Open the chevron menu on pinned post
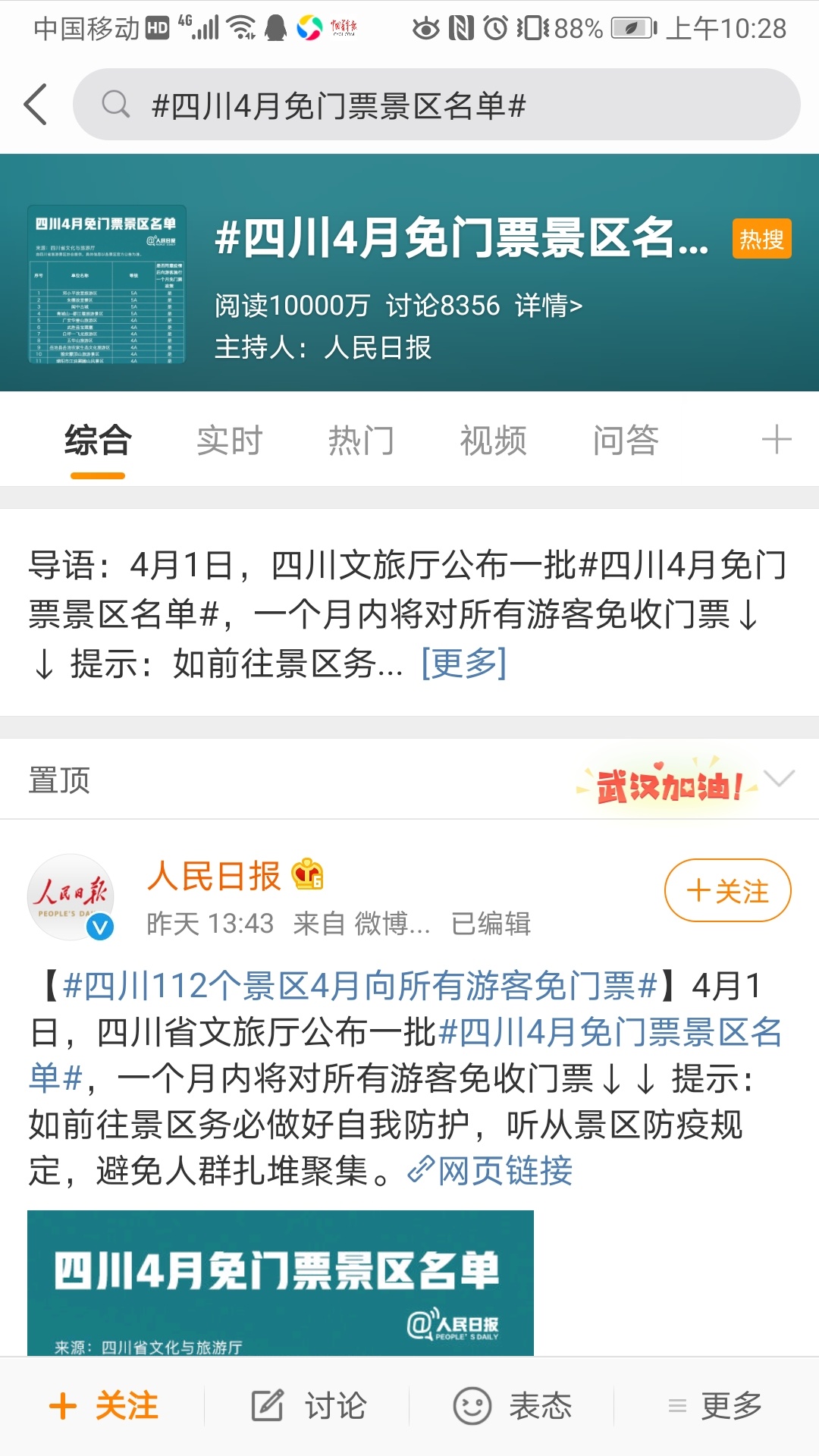The image size is (819, 1456). tap(779, 779)
